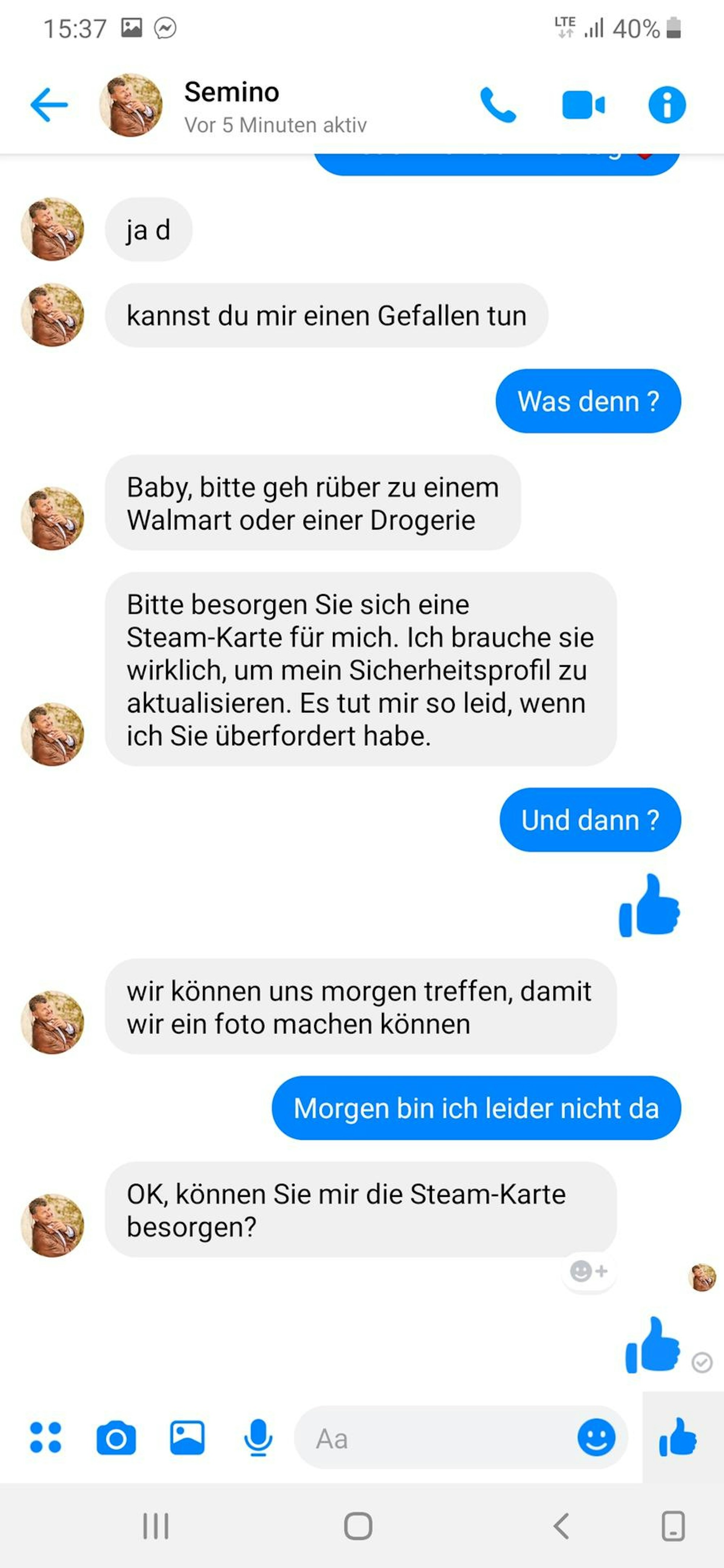The width and height of the screenshot is (724, 1568).
Task: Send a thumbs-up like
Action: point(678,1438)
